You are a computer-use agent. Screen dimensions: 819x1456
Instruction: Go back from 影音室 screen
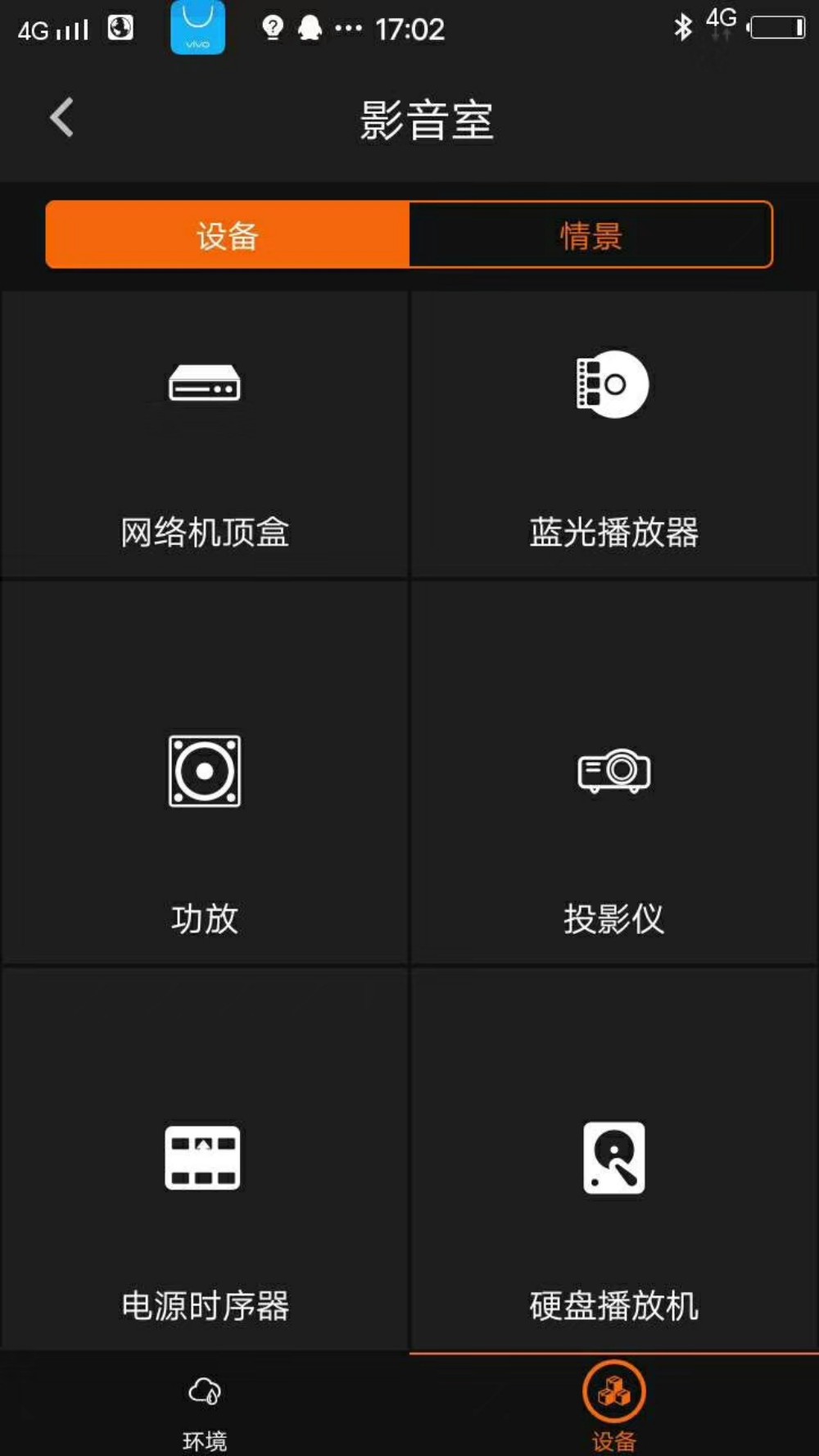tap(61, 118)
